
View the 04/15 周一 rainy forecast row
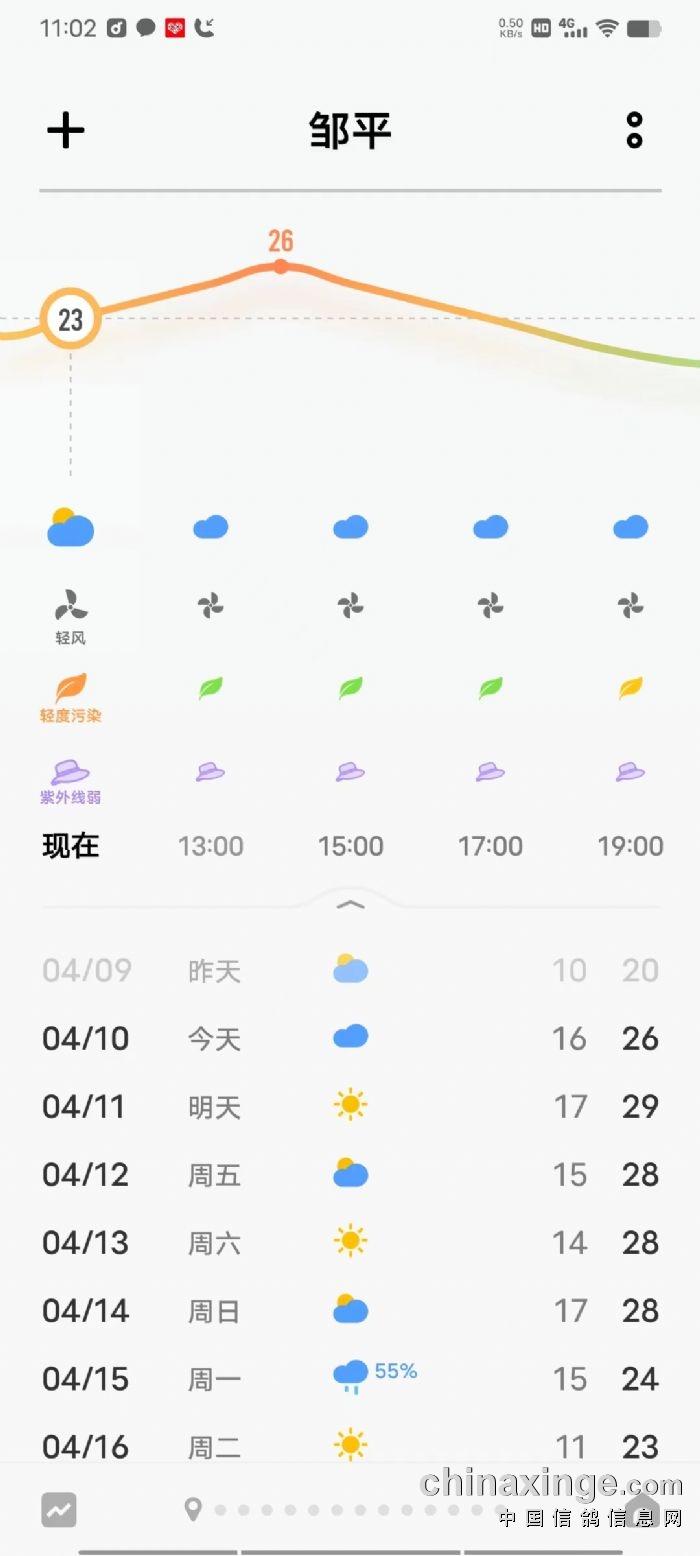click(350, 1378)
